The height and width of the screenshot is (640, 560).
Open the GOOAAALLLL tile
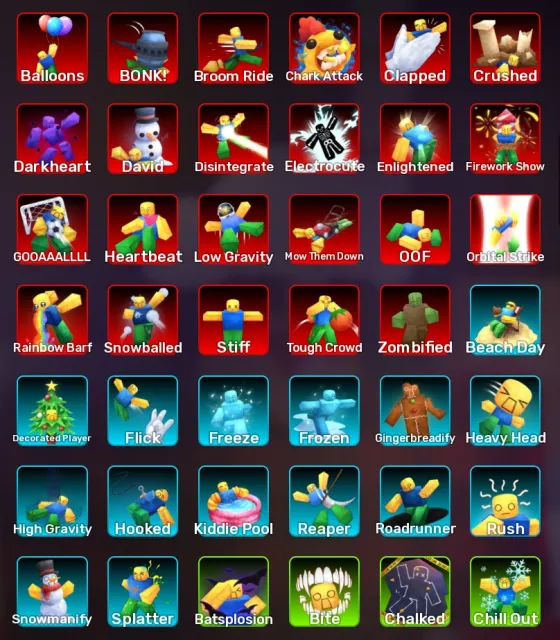[52, 229]
